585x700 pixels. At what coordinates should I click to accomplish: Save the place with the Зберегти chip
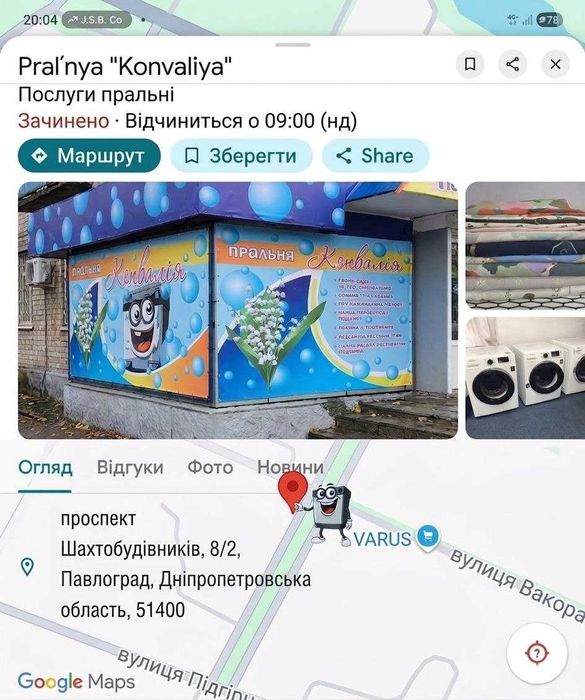pyautogui.click(x=241, y=156)
